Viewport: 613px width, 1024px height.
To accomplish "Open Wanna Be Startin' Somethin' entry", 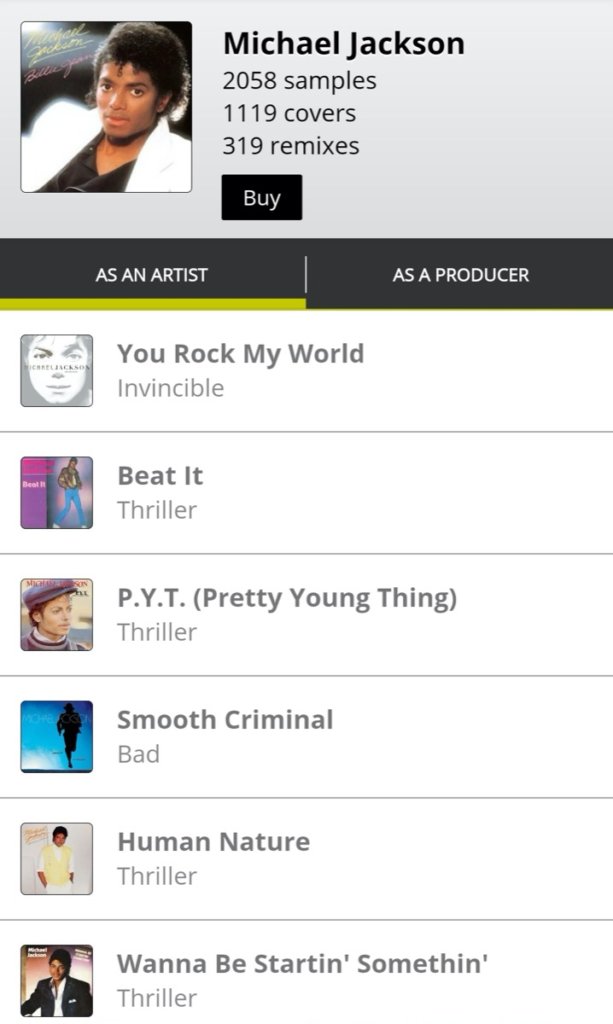I will click(302, 979).
